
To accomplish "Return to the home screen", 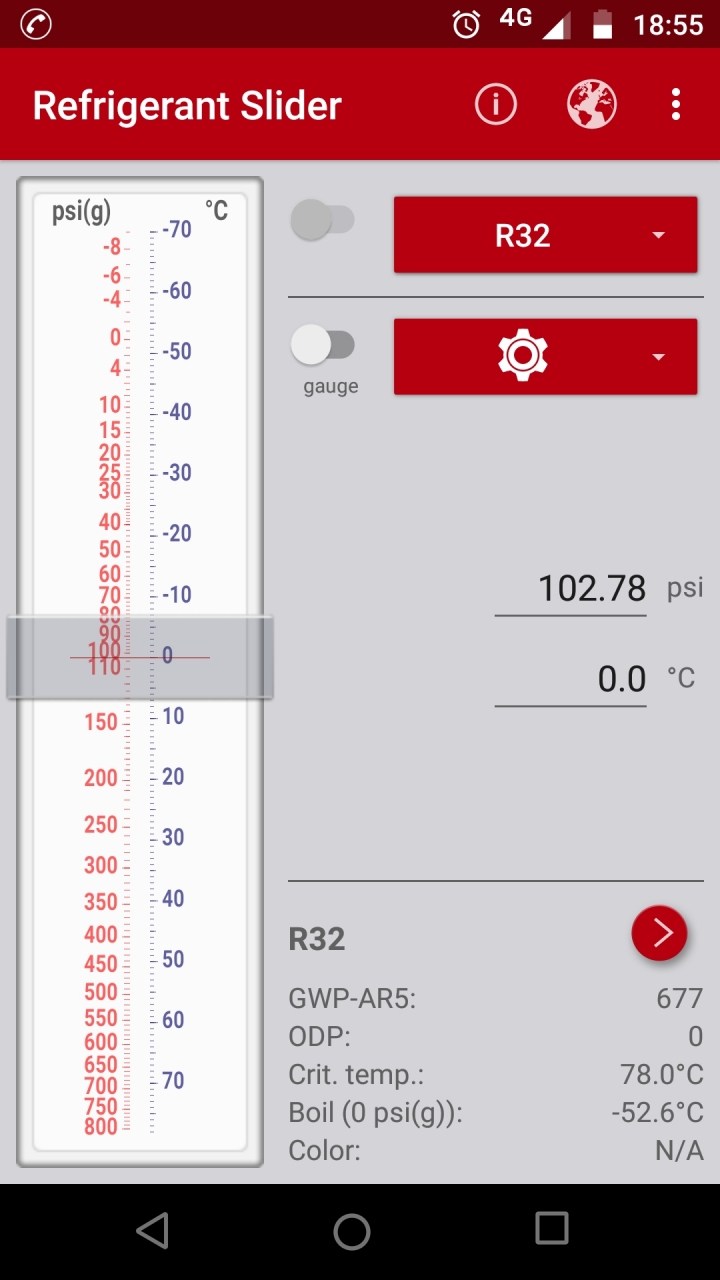I will pyautogui.click(x=352, y=1231).
